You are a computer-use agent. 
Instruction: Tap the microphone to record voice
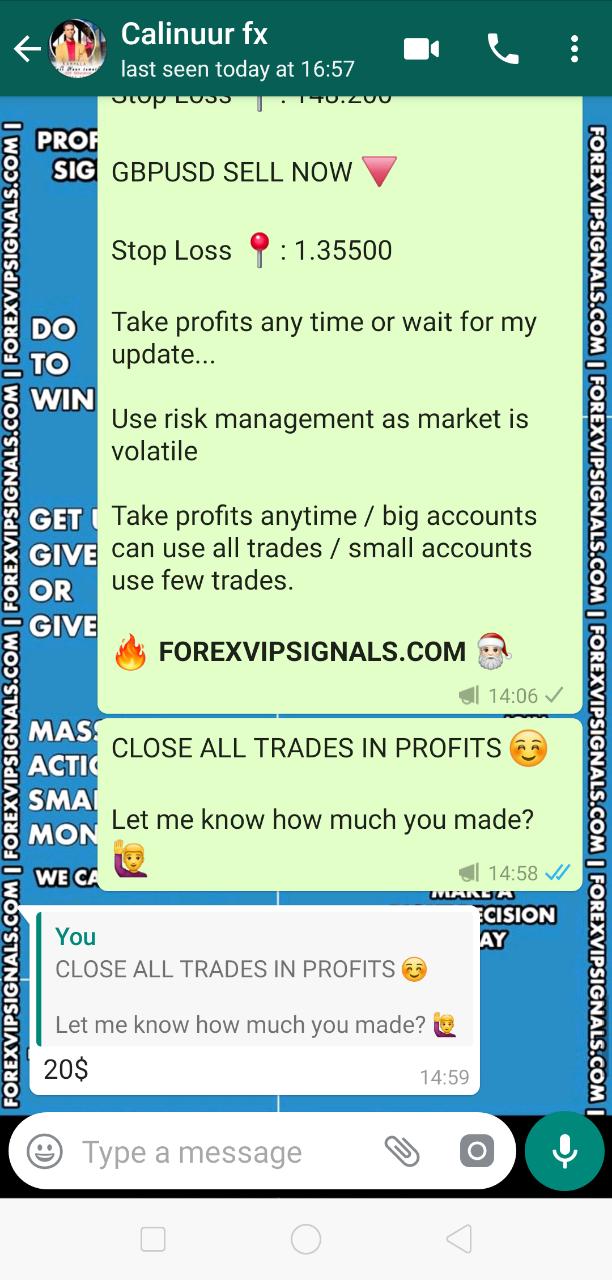(x=564, y=1151)
